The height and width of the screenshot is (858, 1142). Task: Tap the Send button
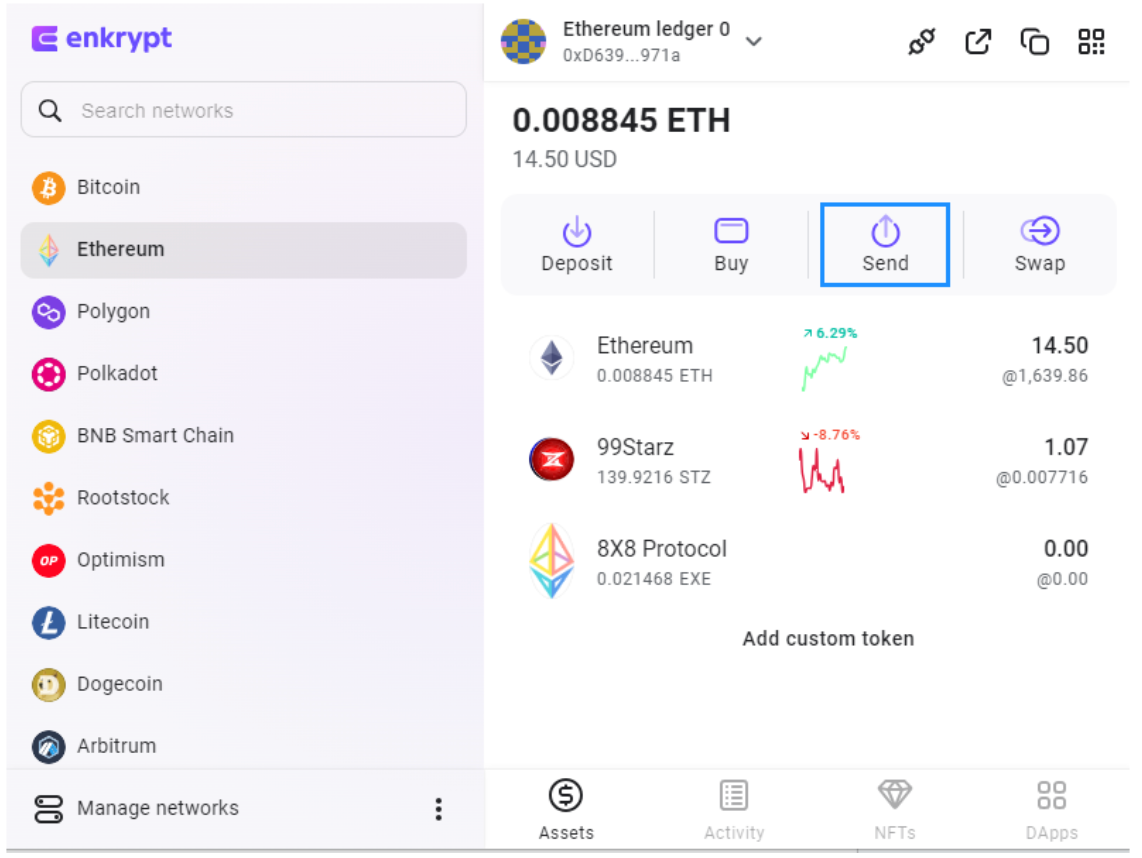pos(885,245)
